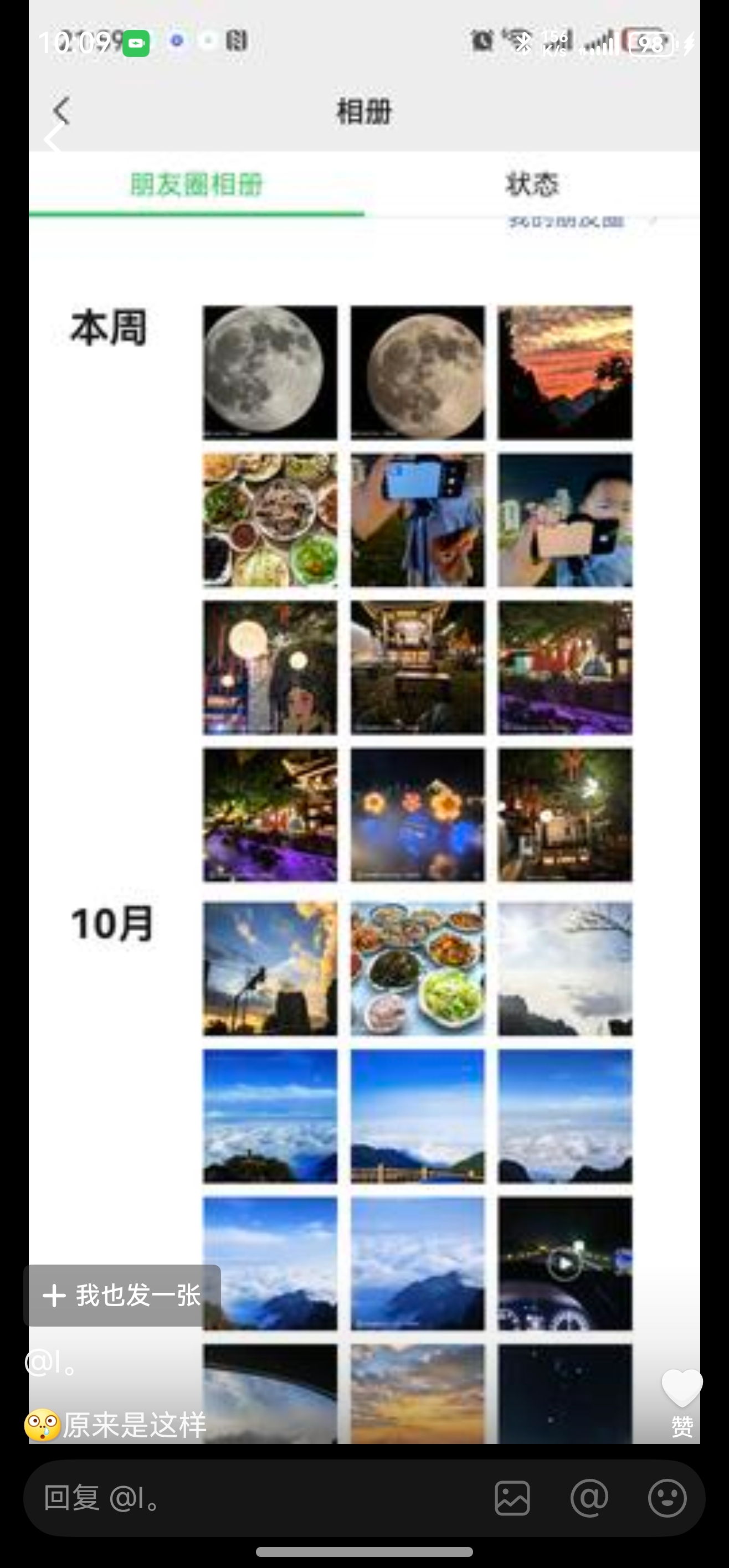Tap the 我也发一张 button
This screenshot has width=729, height=1568.
pyautogui.click(x=122, y=1295)
